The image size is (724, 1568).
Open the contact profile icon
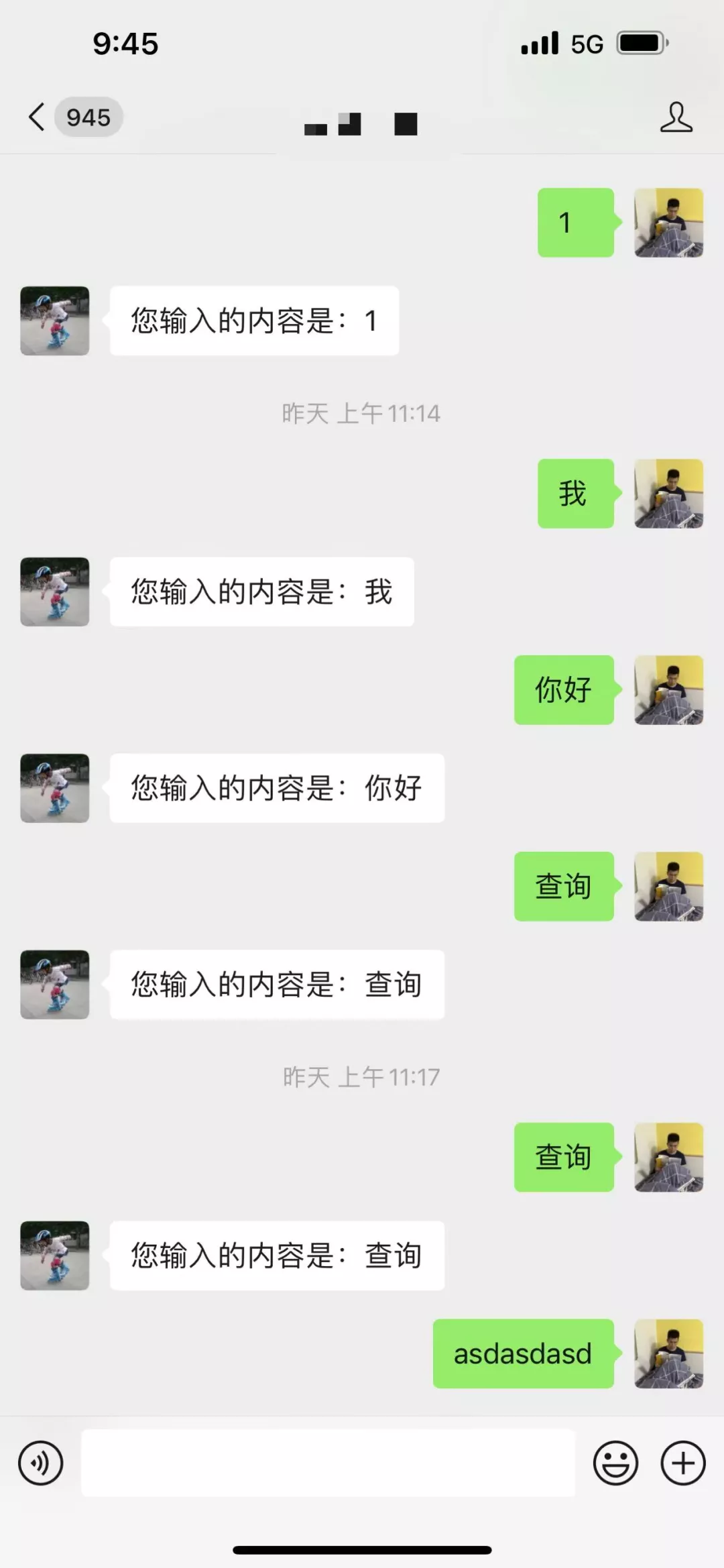(676, 117)
